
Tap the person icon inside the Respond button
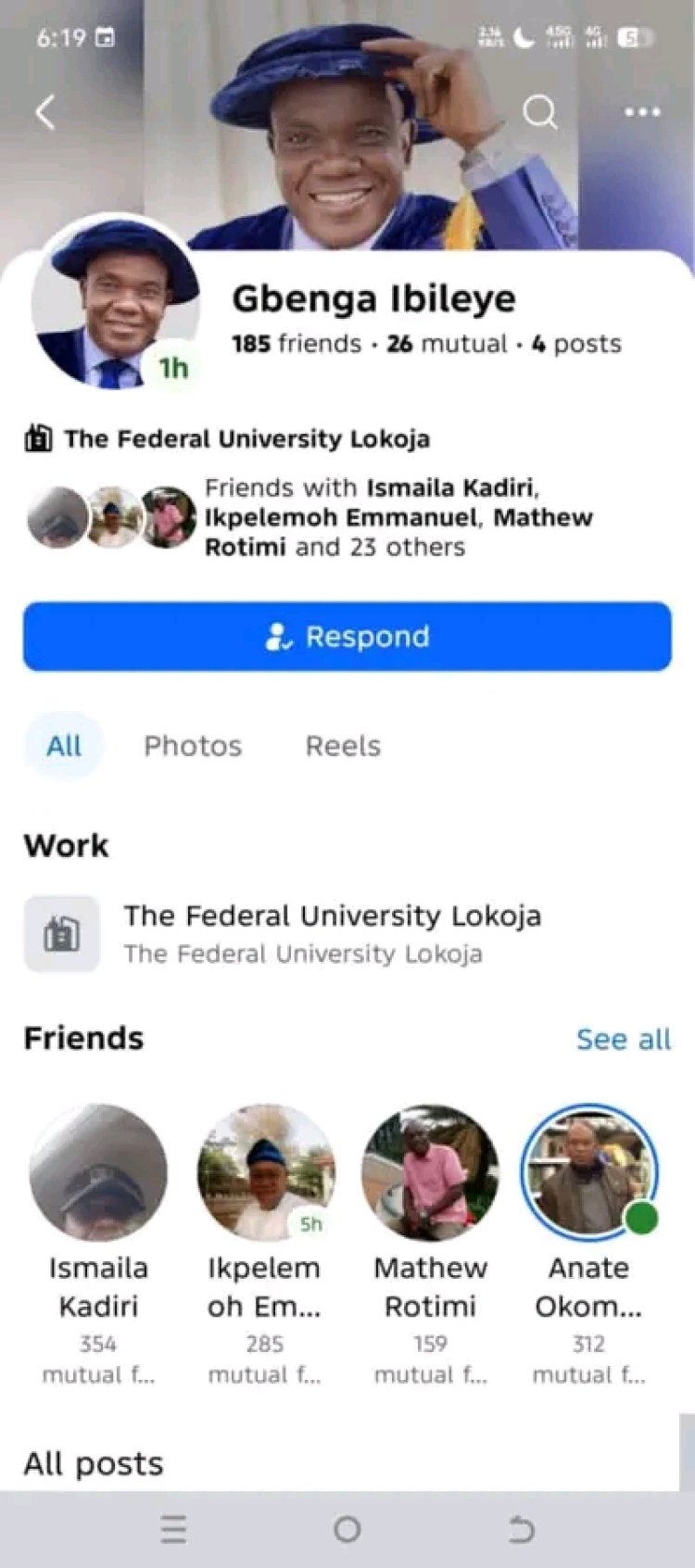point(279,637)
